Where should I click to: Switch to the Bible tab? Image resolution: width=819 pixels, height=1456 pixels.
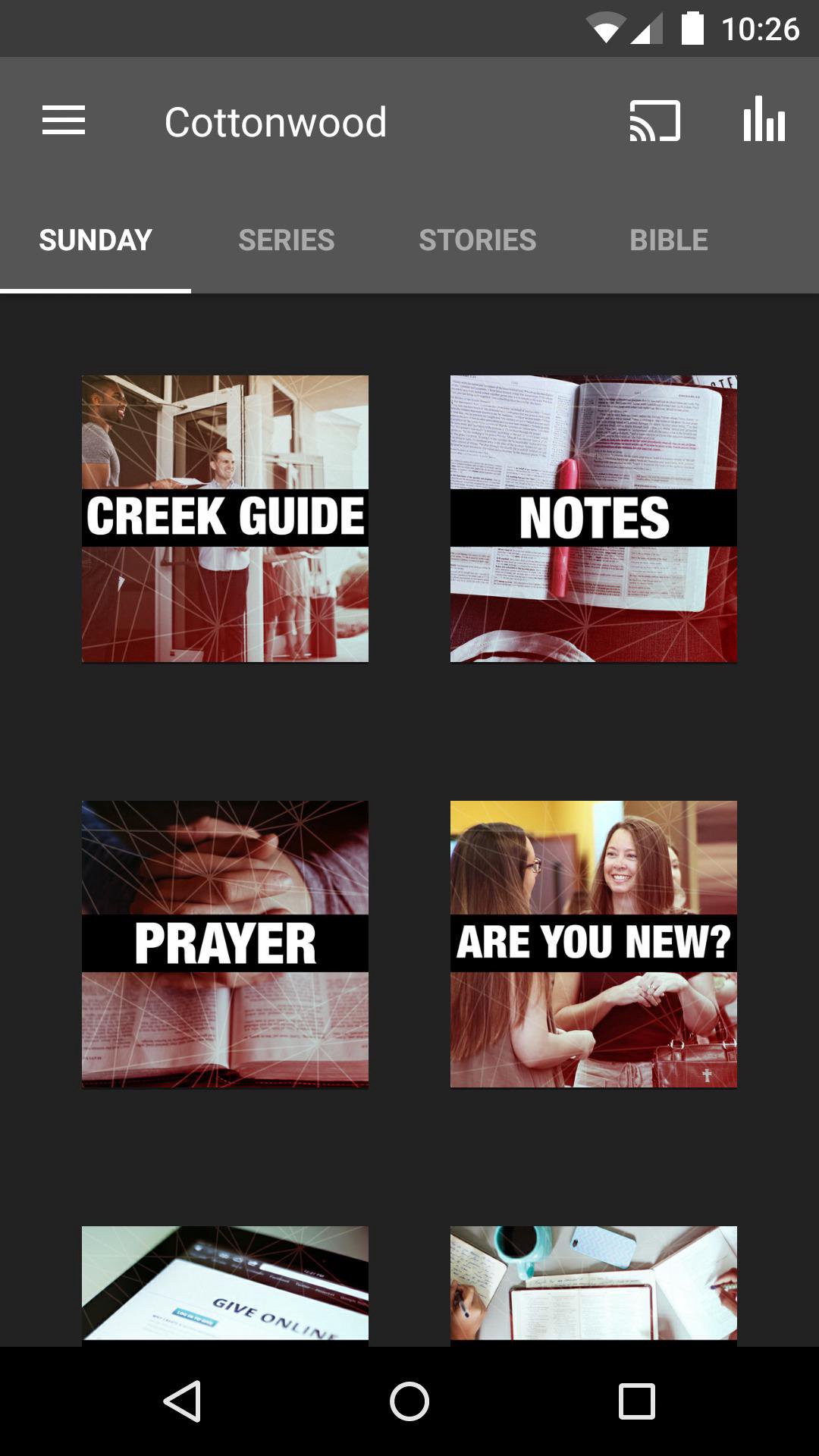tap(668, 240)
